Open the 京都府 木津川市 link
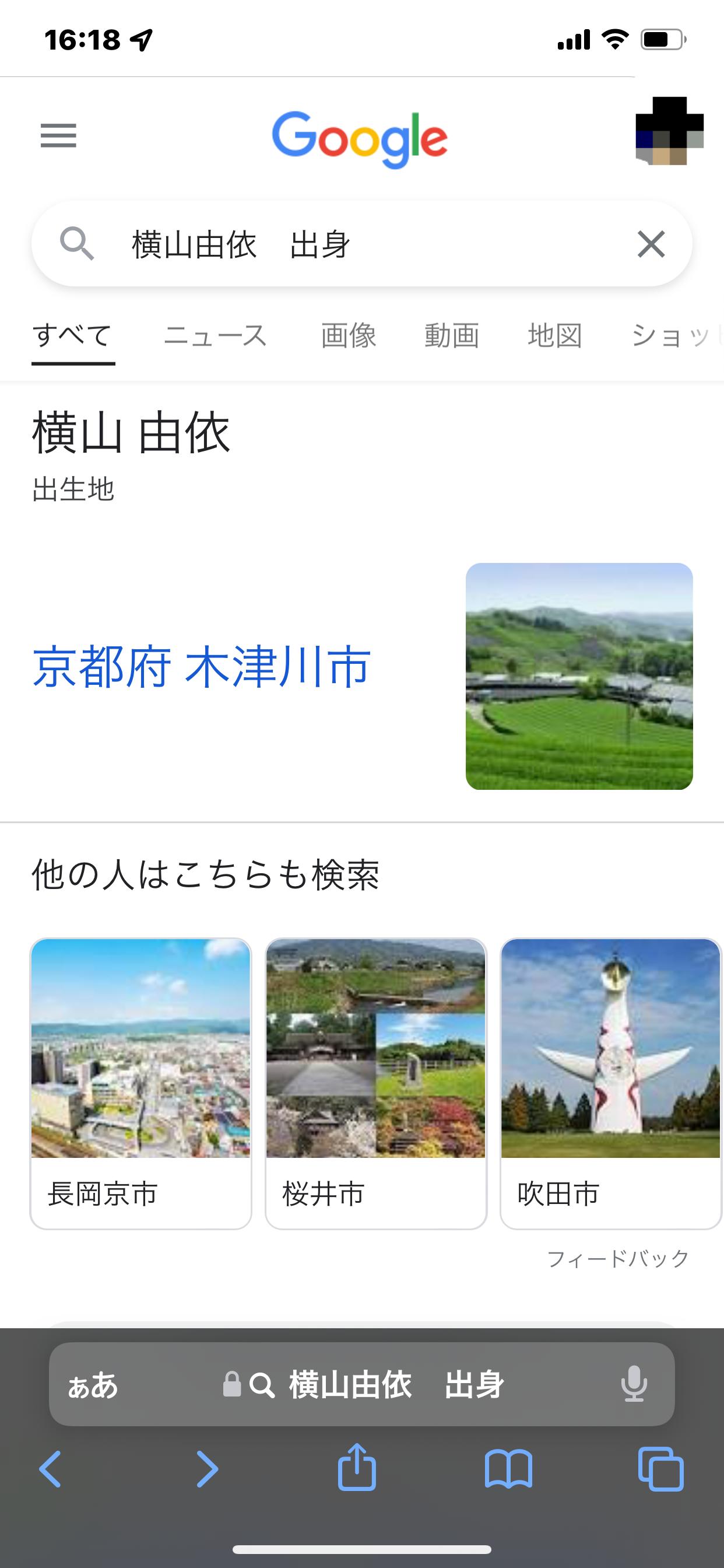Screen dimensions: 724x1568 (x=201, y=667)
